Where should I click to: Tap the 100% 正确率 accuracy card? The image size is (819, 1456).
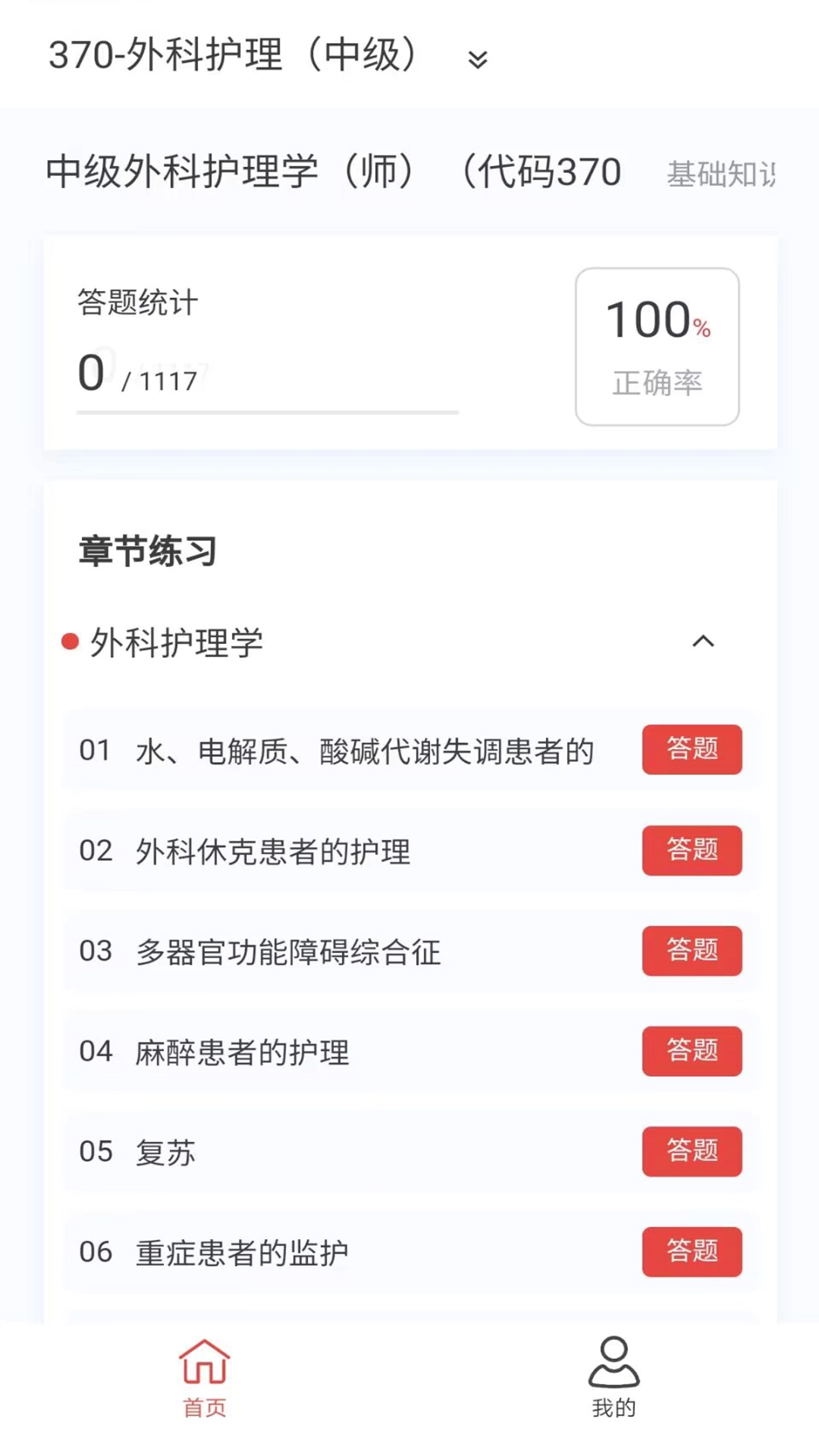tap(656, 346)
